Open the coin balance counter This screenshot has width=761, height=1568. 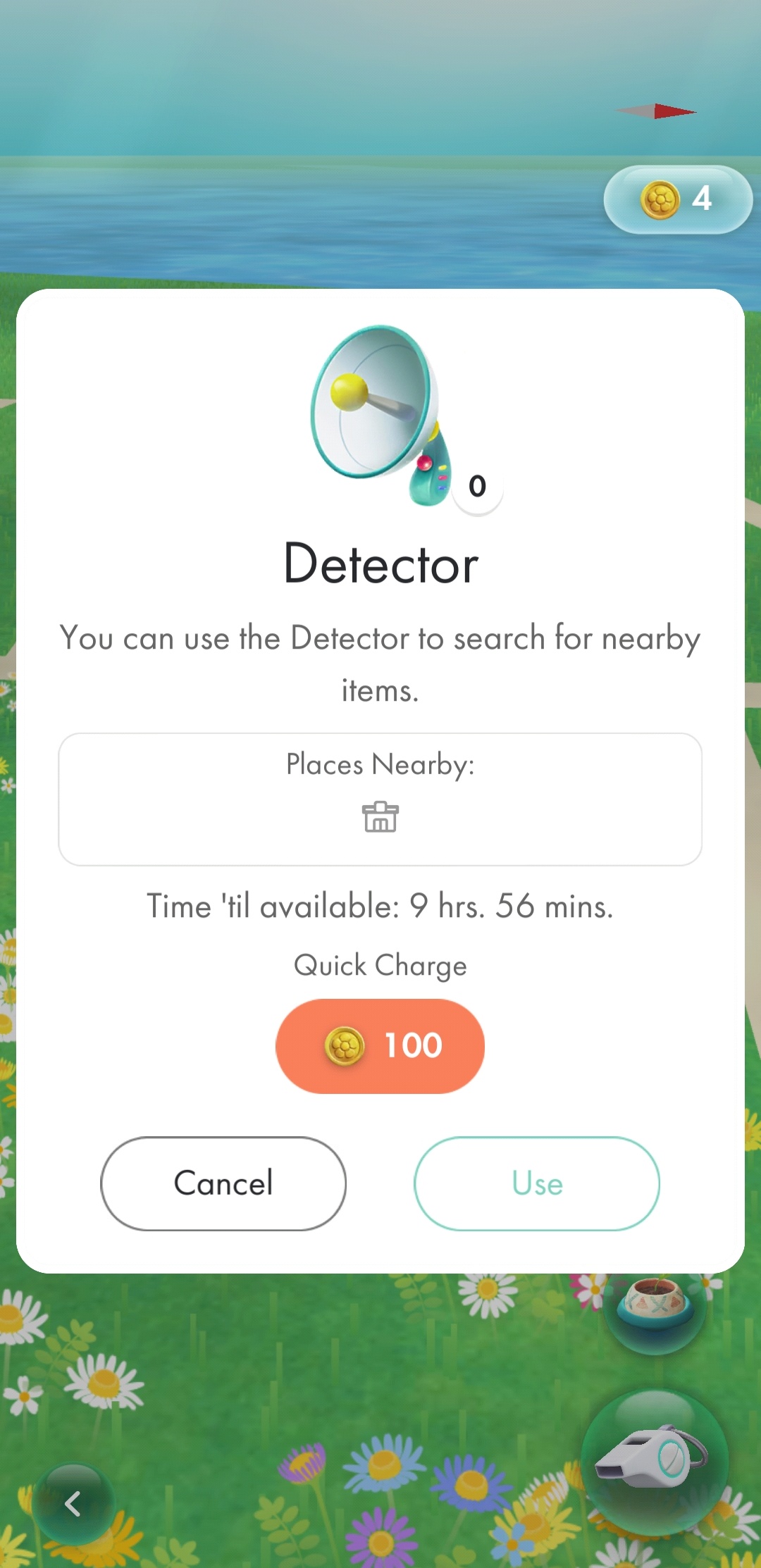[677, 199]
